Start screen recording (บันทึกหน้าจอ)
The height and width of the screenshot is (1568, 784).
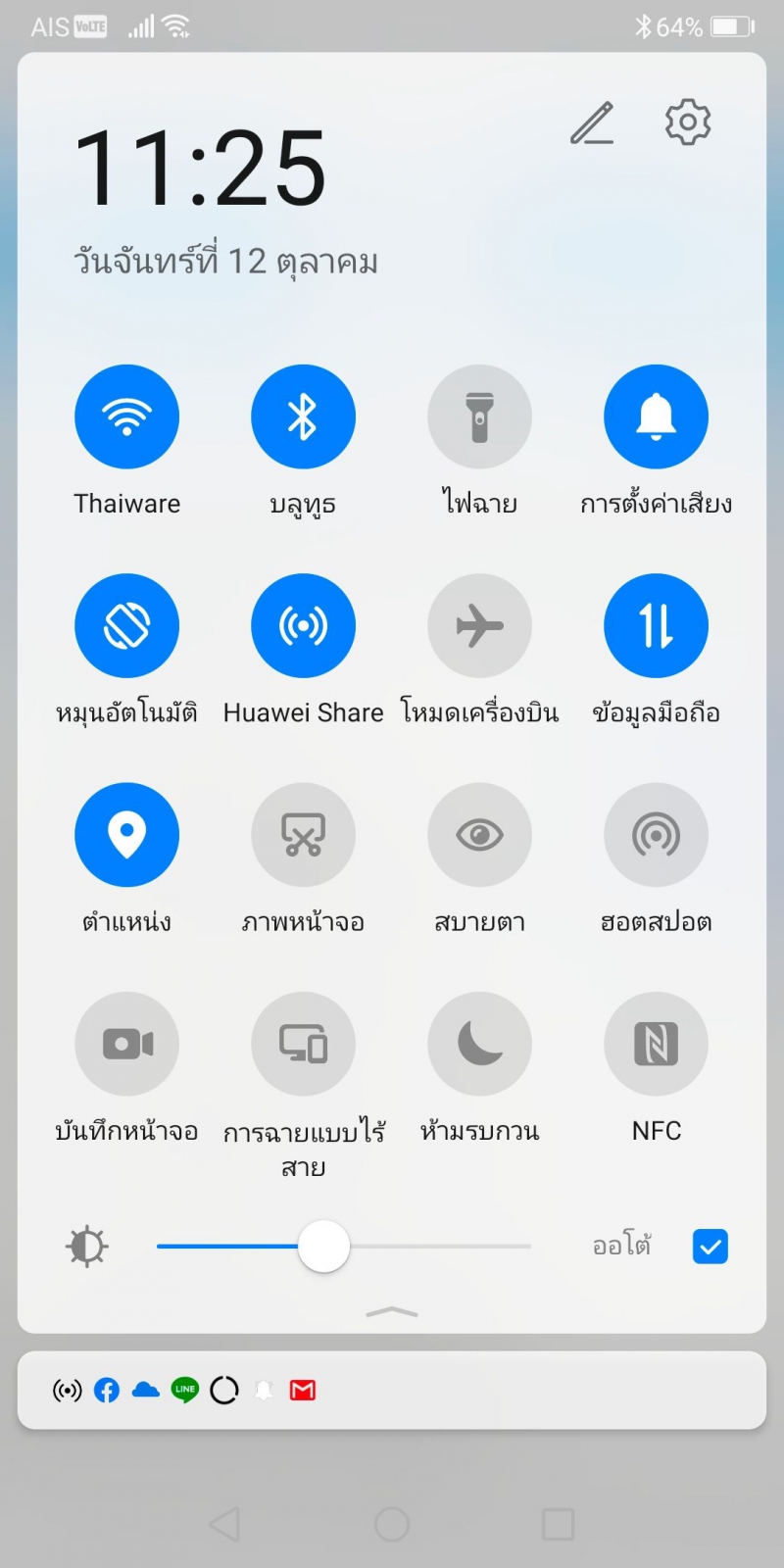point(127,1043)
